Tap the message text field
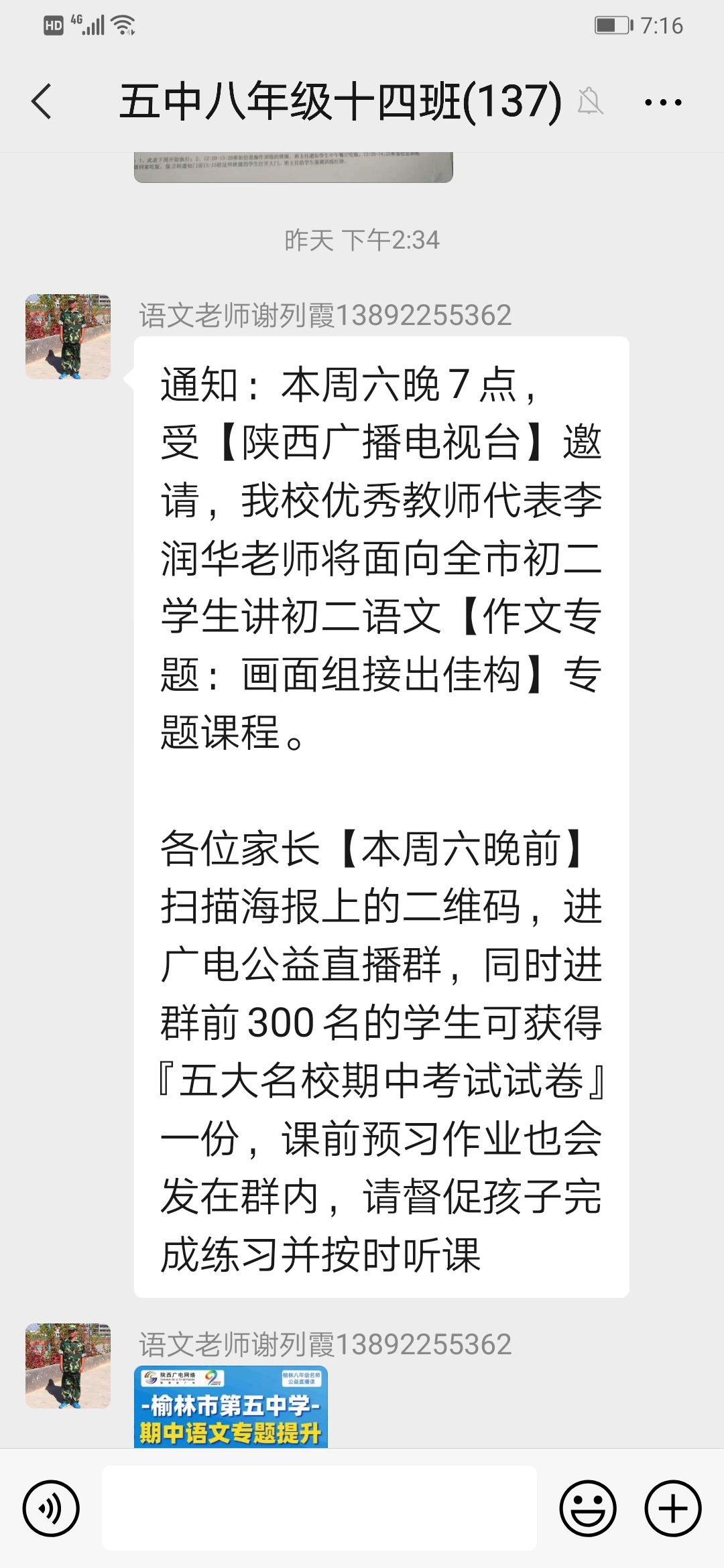The width and height of the screenshot is (724, 1568). coord(319,1508)
